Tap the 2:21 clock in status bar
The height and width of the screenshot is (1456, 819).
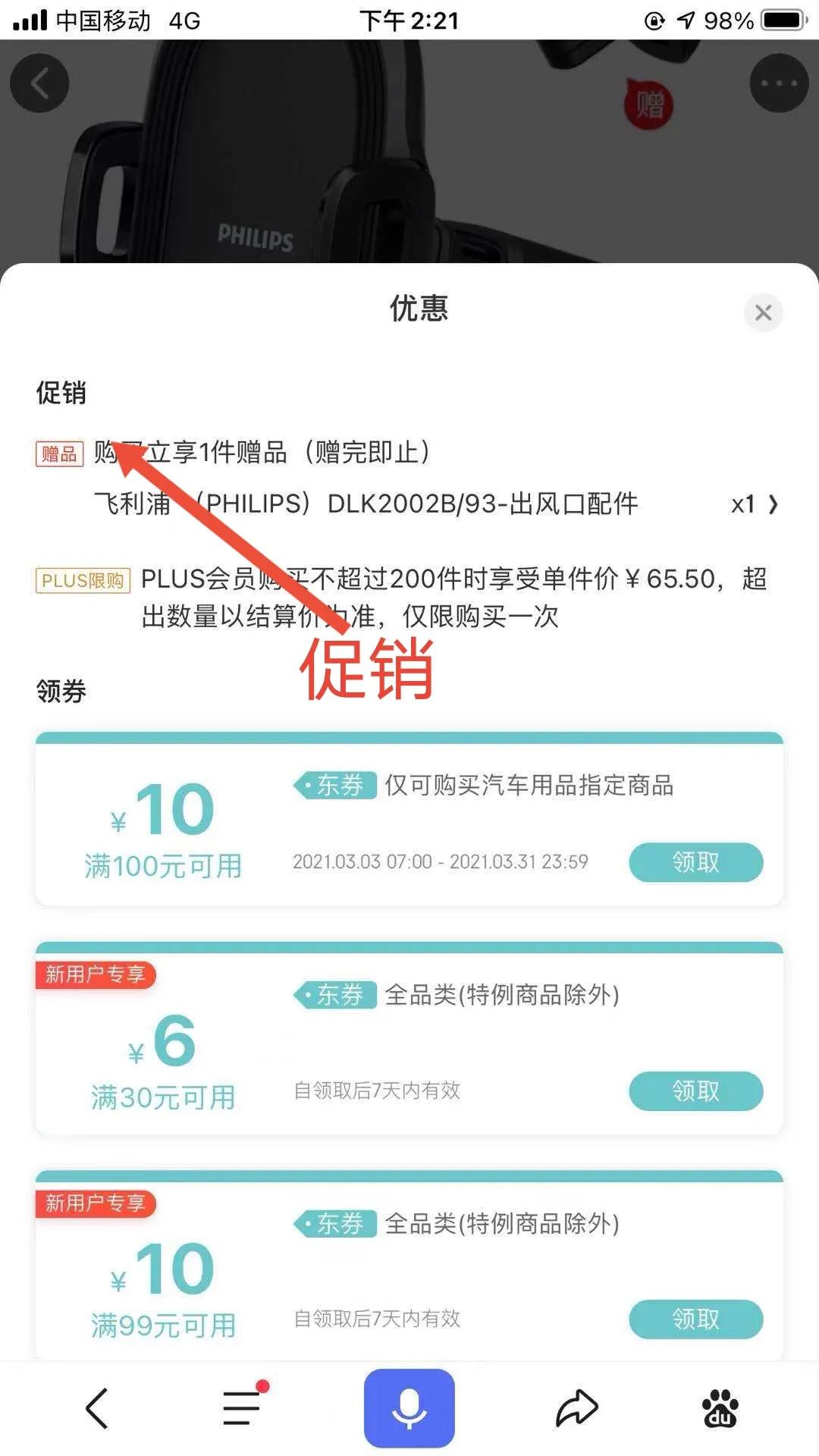(409, 20)
